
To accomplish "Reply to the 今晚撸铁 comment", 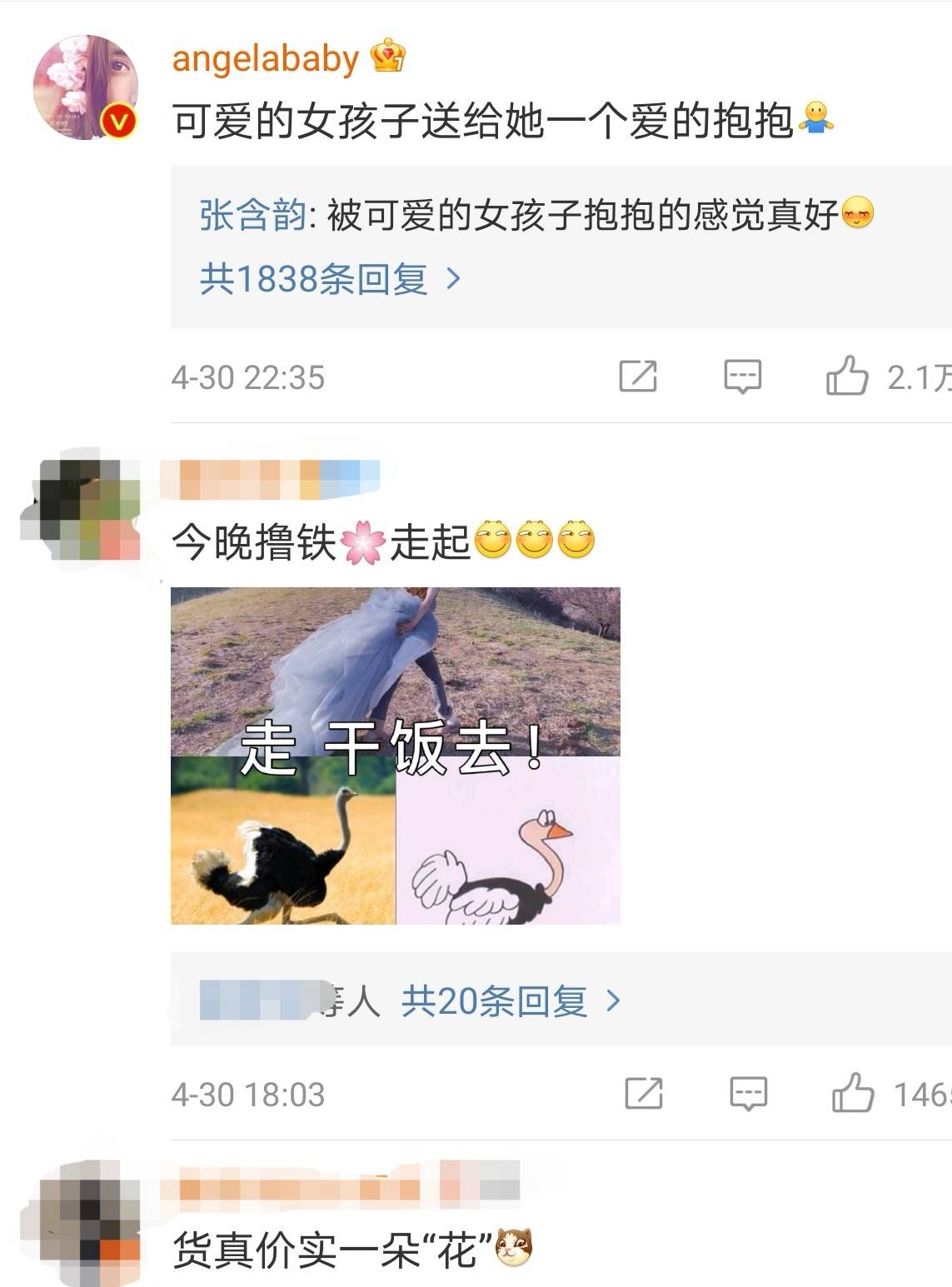I will tap(748, 1093).
